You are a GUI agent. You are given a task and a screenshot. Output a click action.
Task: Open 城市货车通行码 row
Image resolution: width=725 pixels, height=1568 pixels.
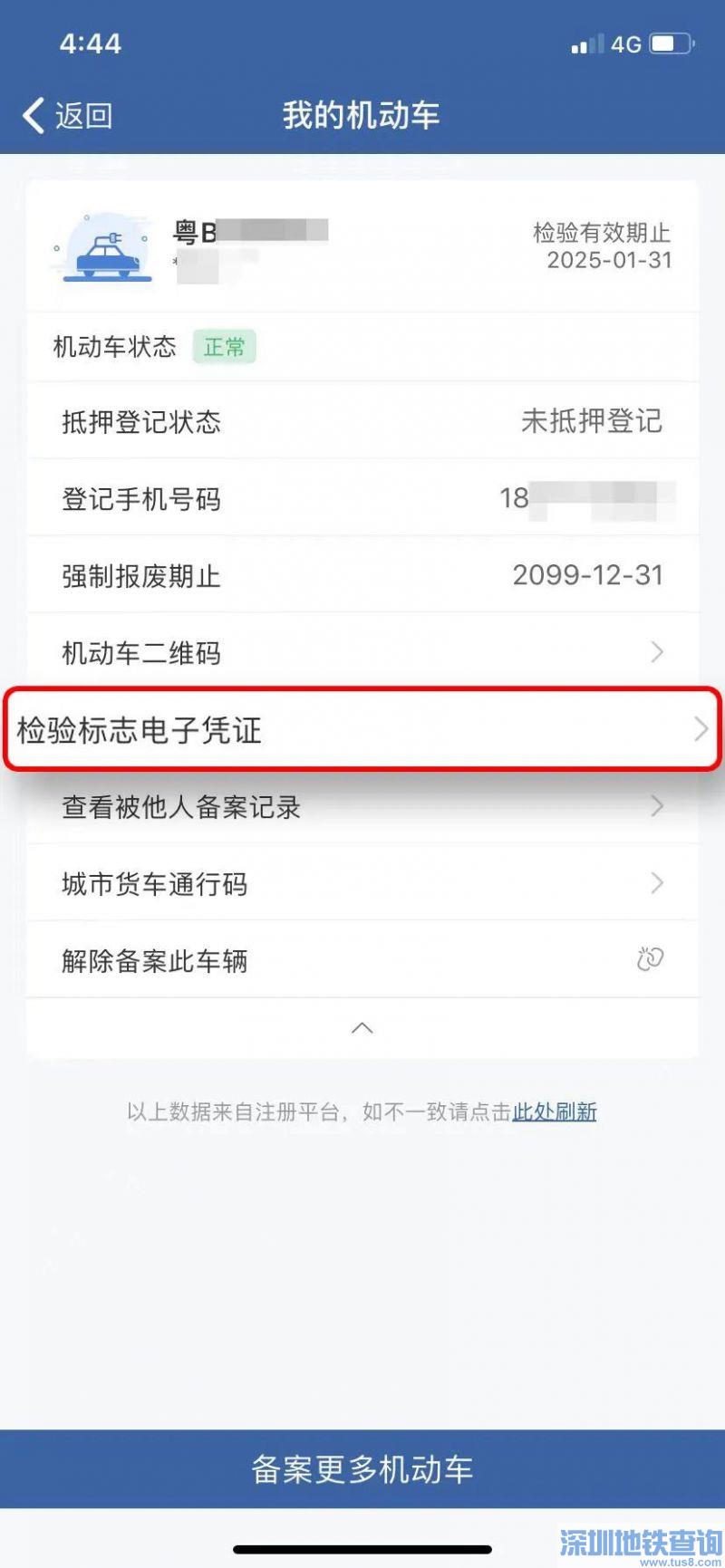(362, 883)
